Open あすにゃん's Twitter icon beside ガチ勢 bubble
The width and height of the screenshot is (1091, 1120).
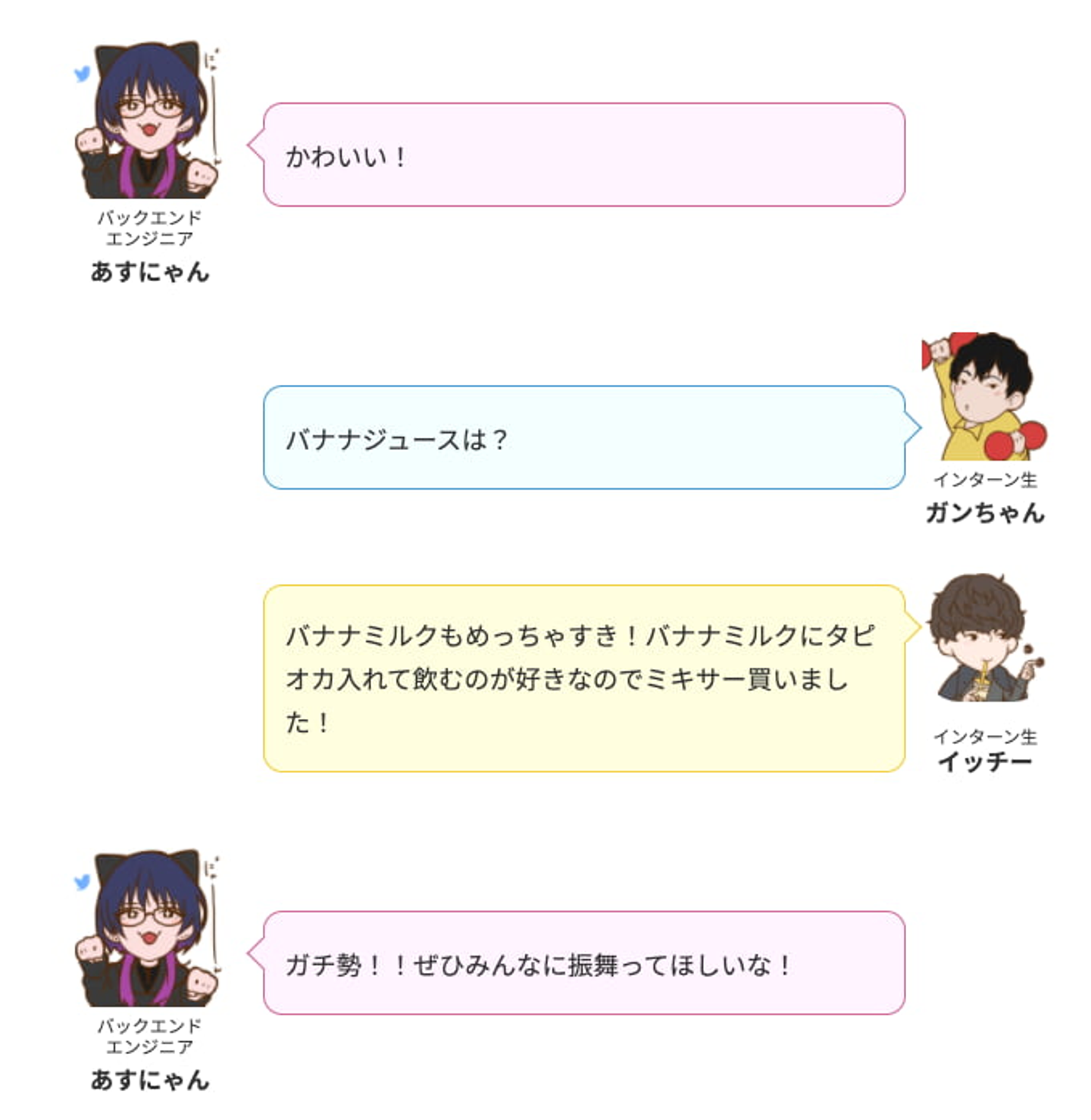click(x=82, y=881)
